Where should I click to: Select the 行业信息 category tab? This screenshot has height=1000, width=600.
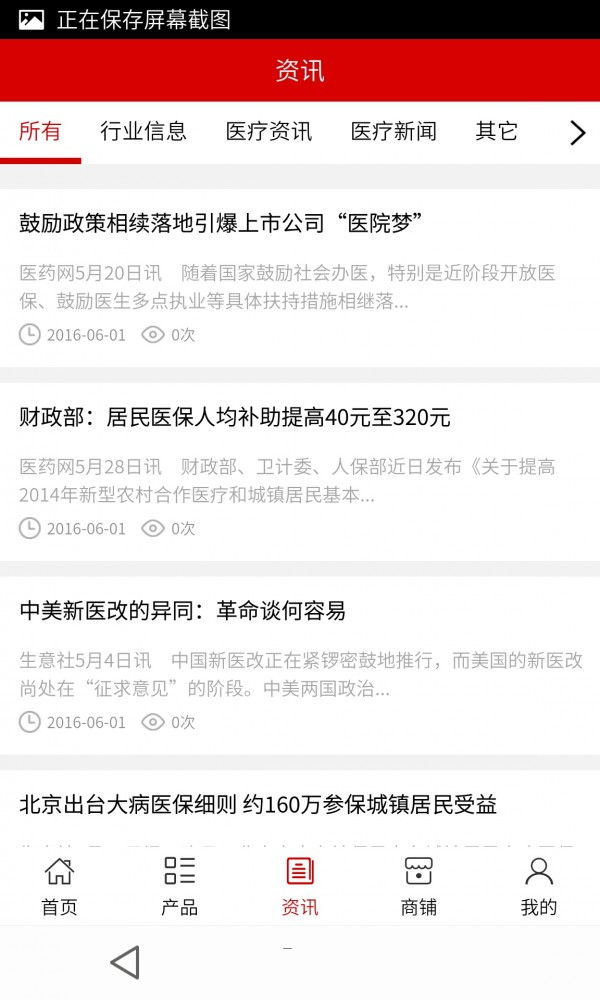click(143, 132)
